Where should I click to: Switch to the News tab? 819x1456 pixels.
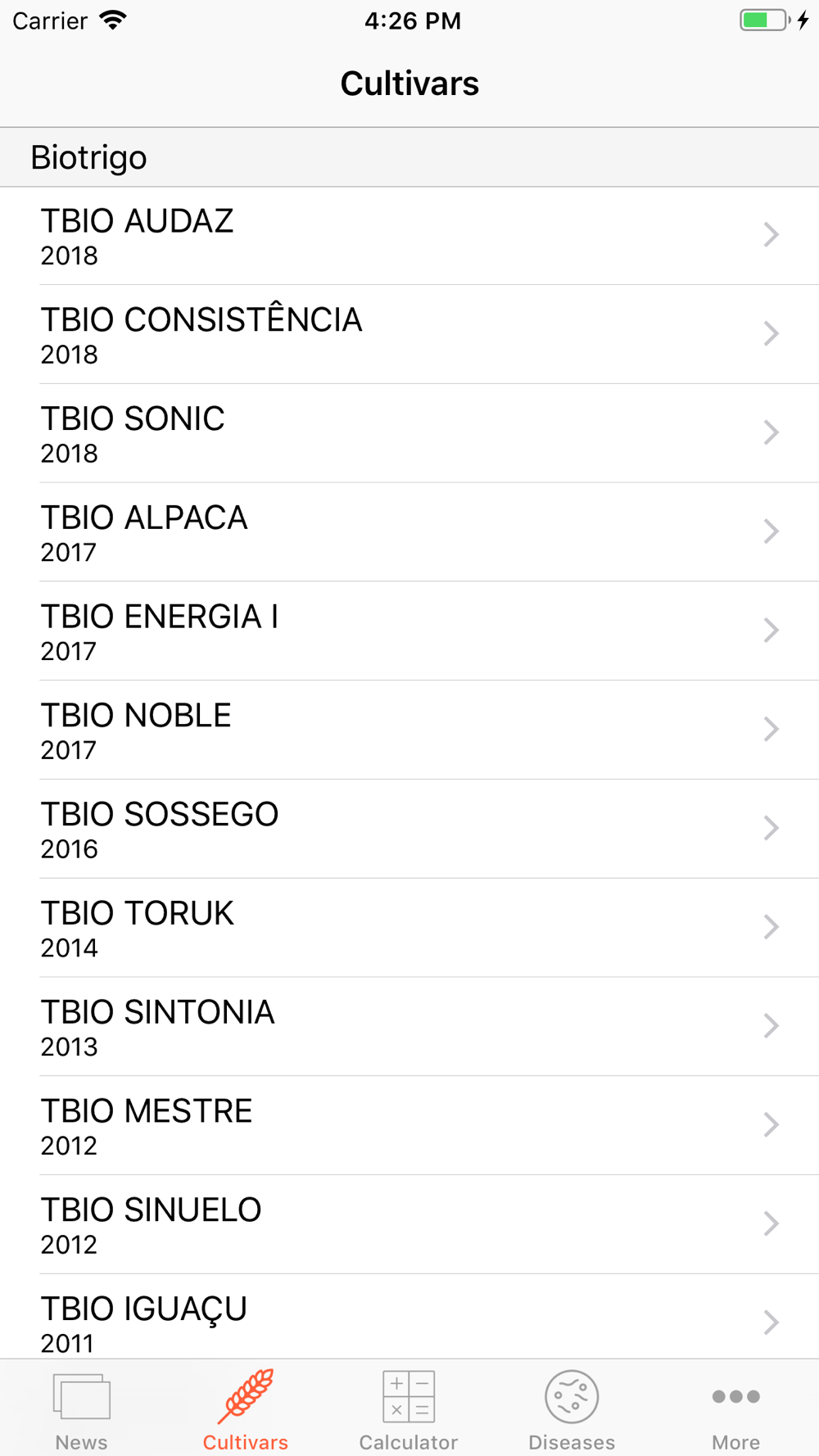(x=82, y=1409)
